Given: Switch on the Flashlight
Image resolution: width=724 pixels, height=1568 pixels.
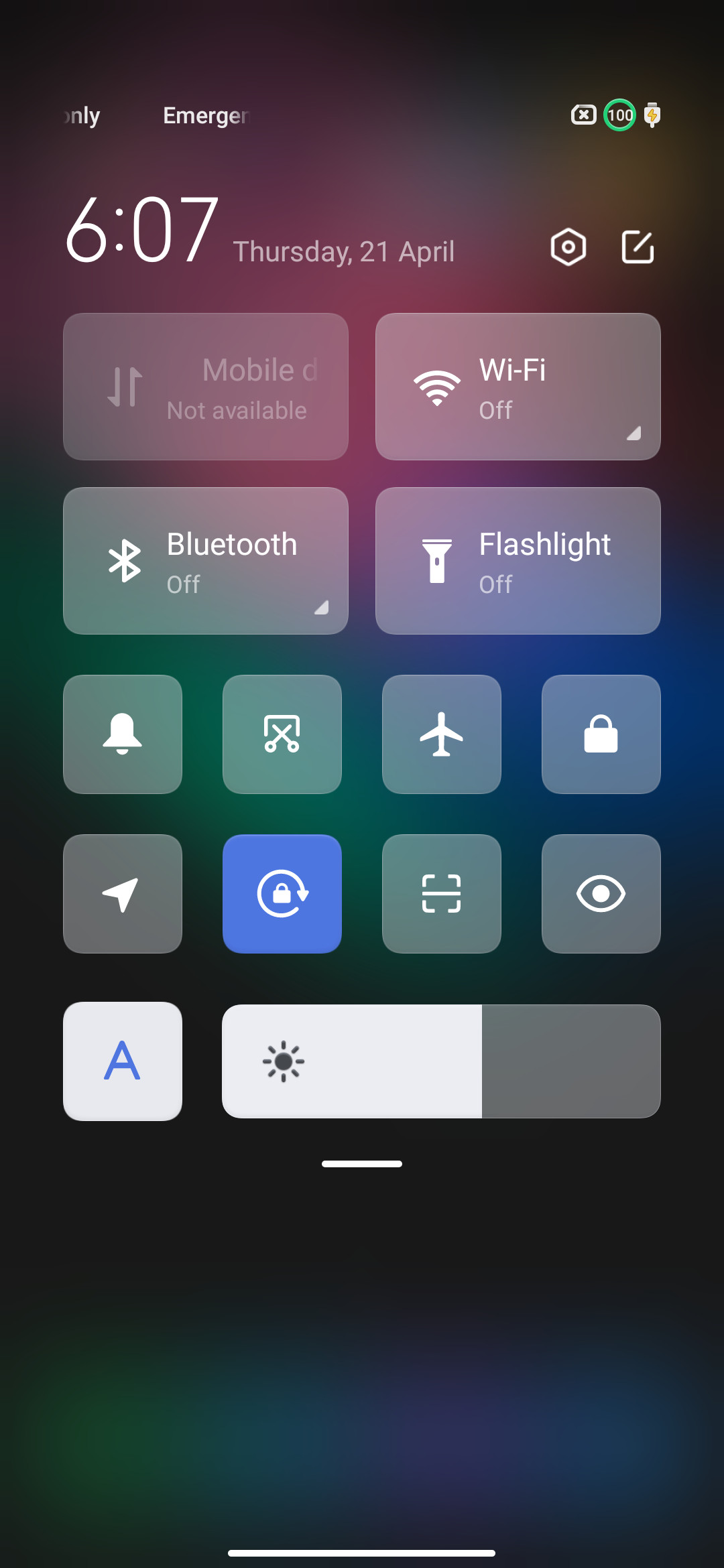Looking at the screenshot, I should (x=518, y=561).
